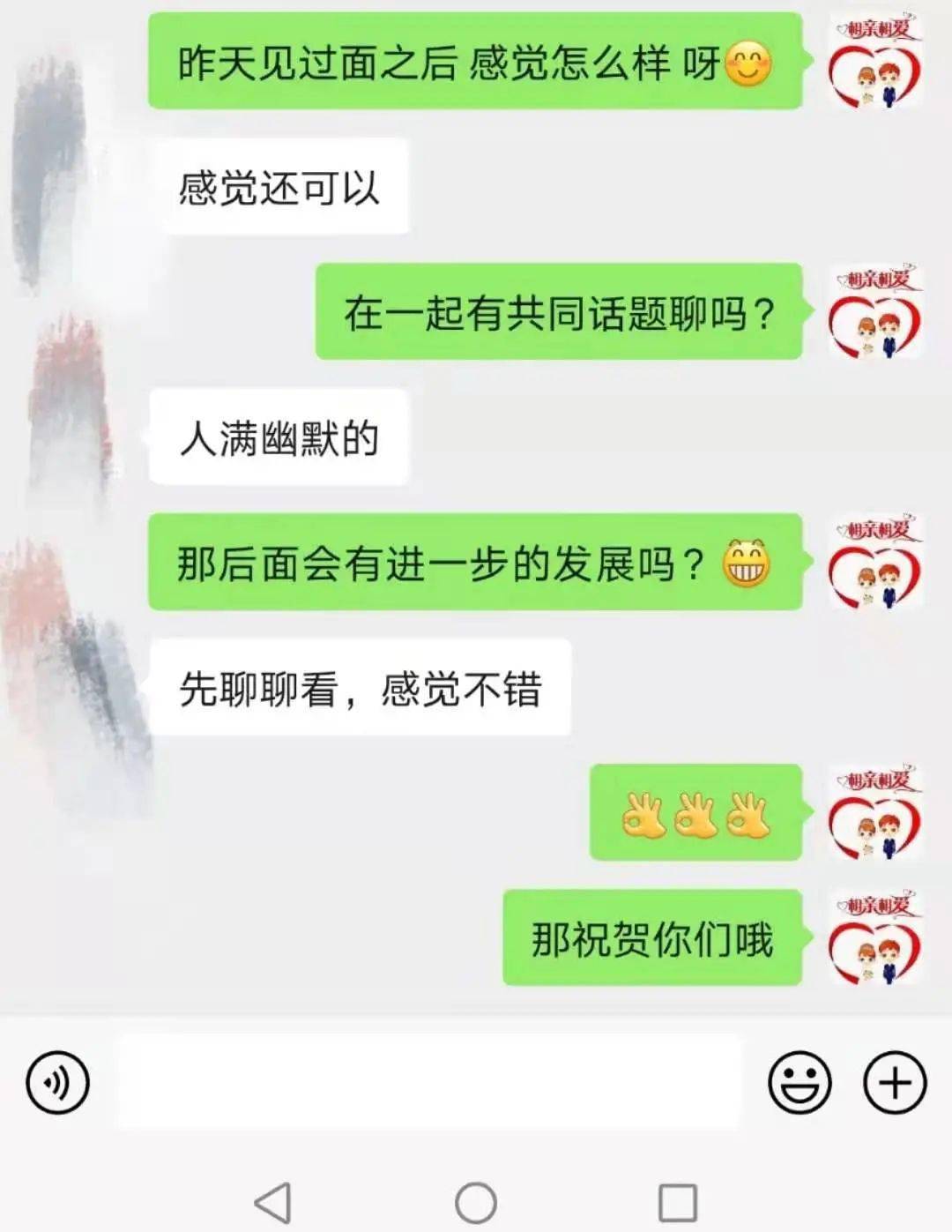This screenshot has width=952, height=1232.
Task: Open the recent apps view
Action: (x=678, y=1202)
